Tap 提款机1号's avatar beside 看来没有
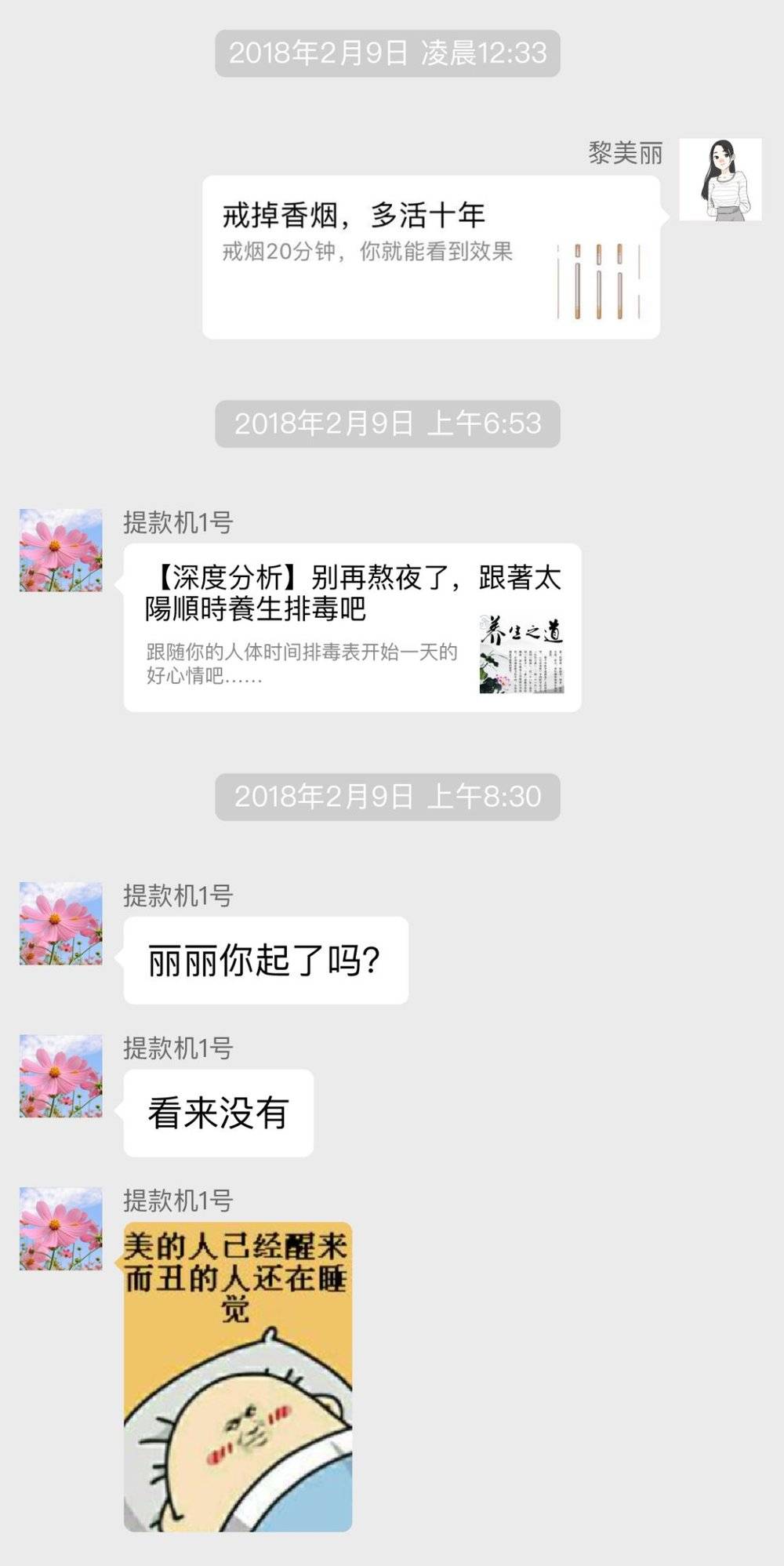The image size is (784, 1566). pyautogui.click(x=61, y=1075)
